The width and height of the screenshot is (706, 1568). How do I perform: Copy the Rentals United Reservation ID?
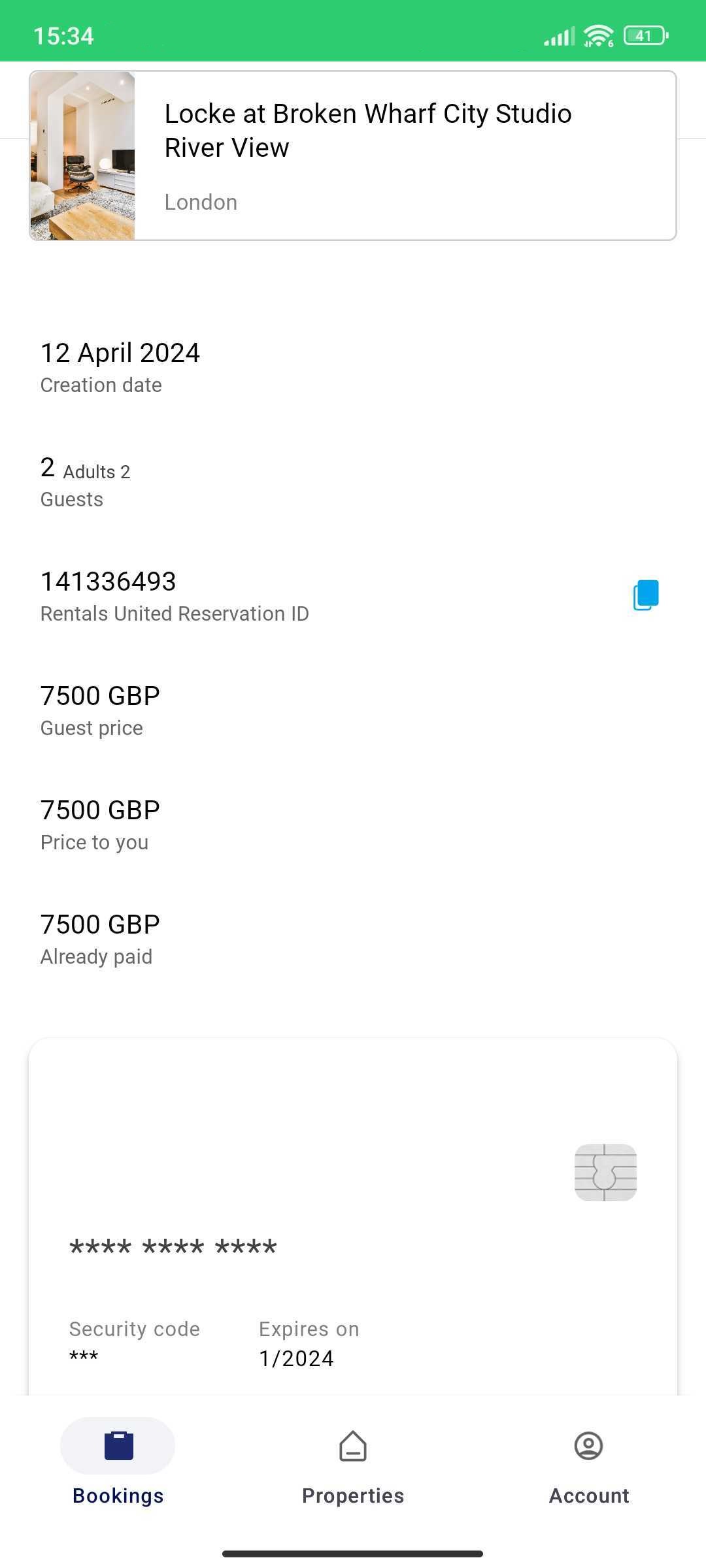pyautogui.click(x=646, y=595)
